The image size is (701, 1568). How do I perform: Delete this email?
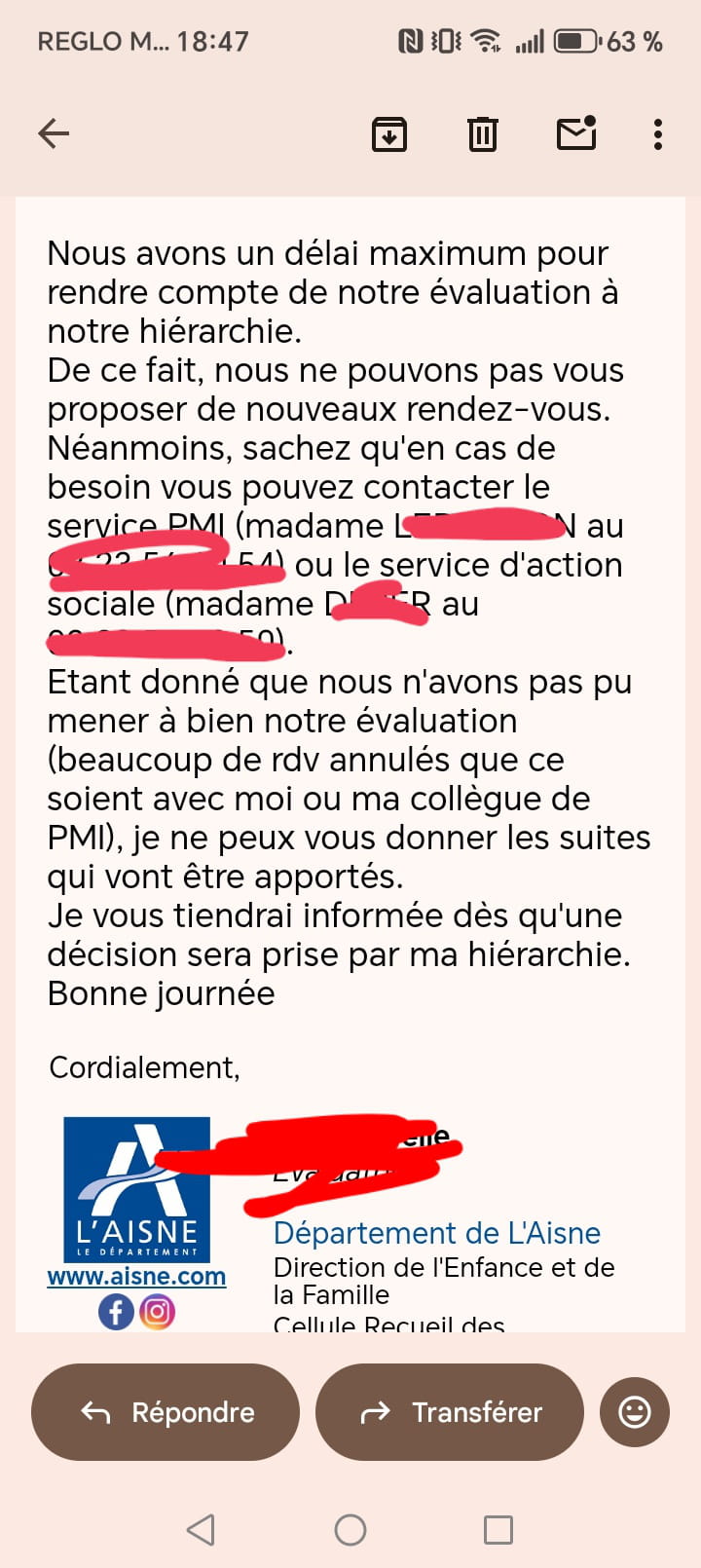482,133
